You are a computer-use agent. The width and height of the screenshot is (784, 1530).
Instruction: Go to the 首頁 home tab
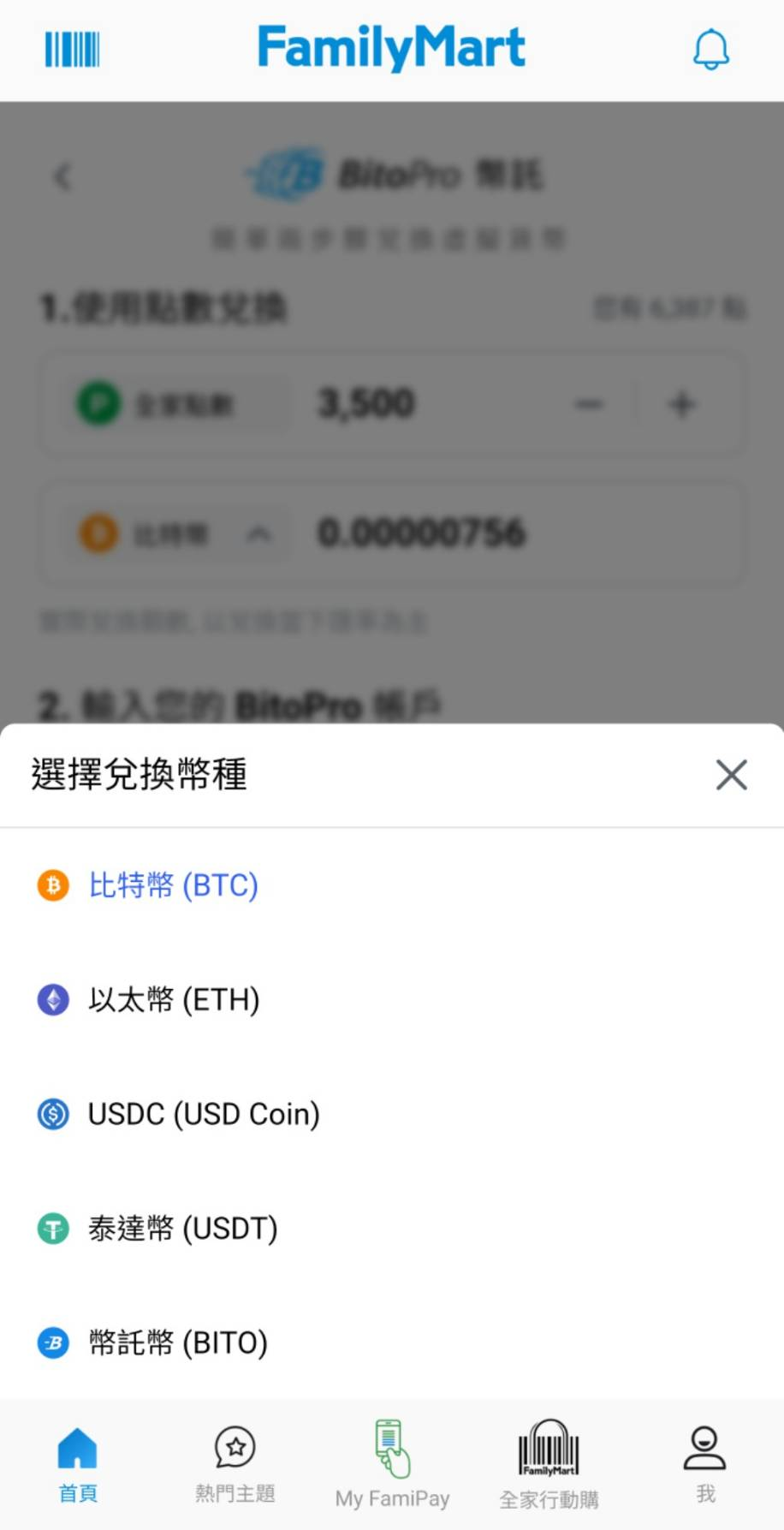78,1465
